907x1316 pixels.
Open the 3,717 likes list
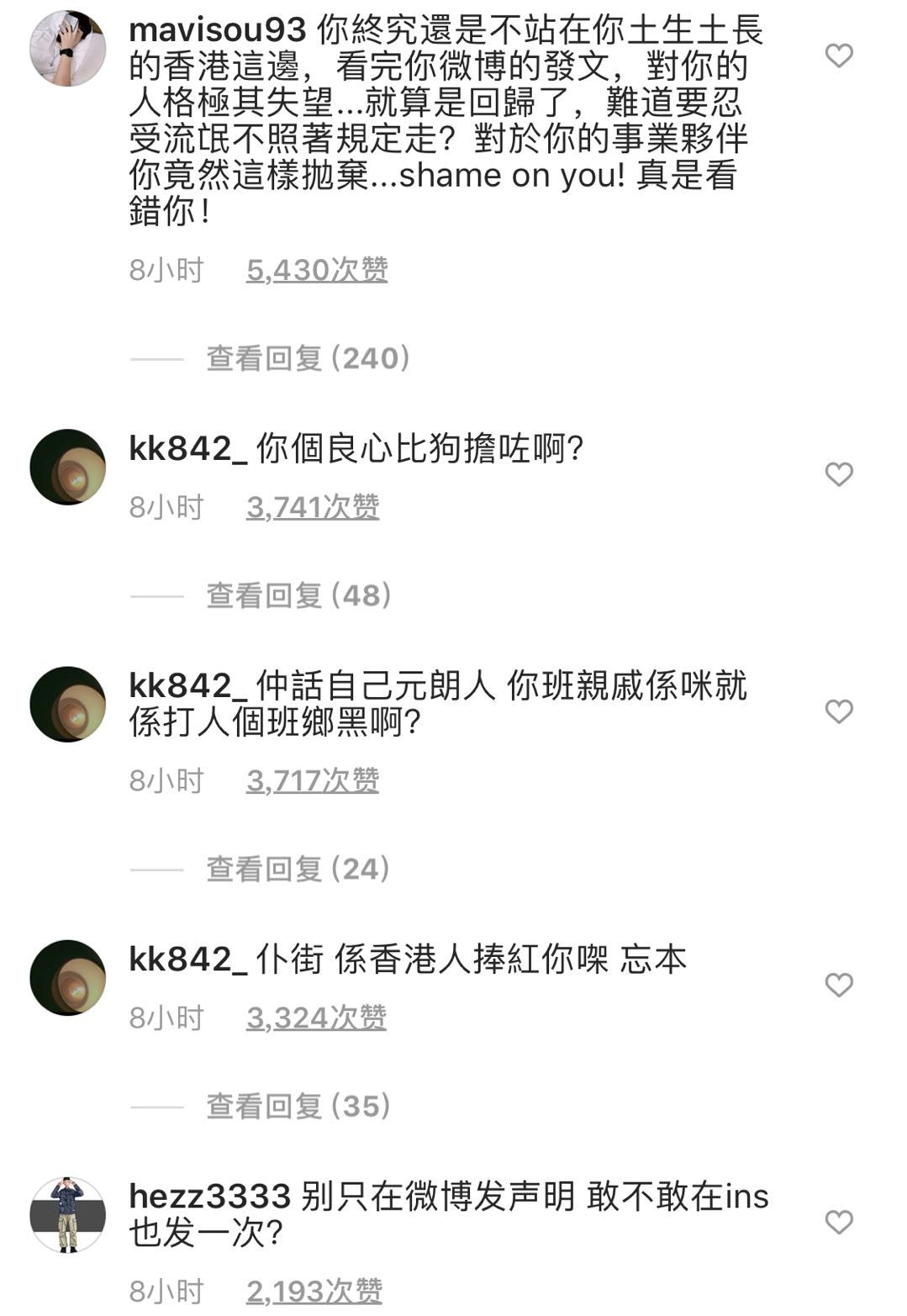coord(312,780)
